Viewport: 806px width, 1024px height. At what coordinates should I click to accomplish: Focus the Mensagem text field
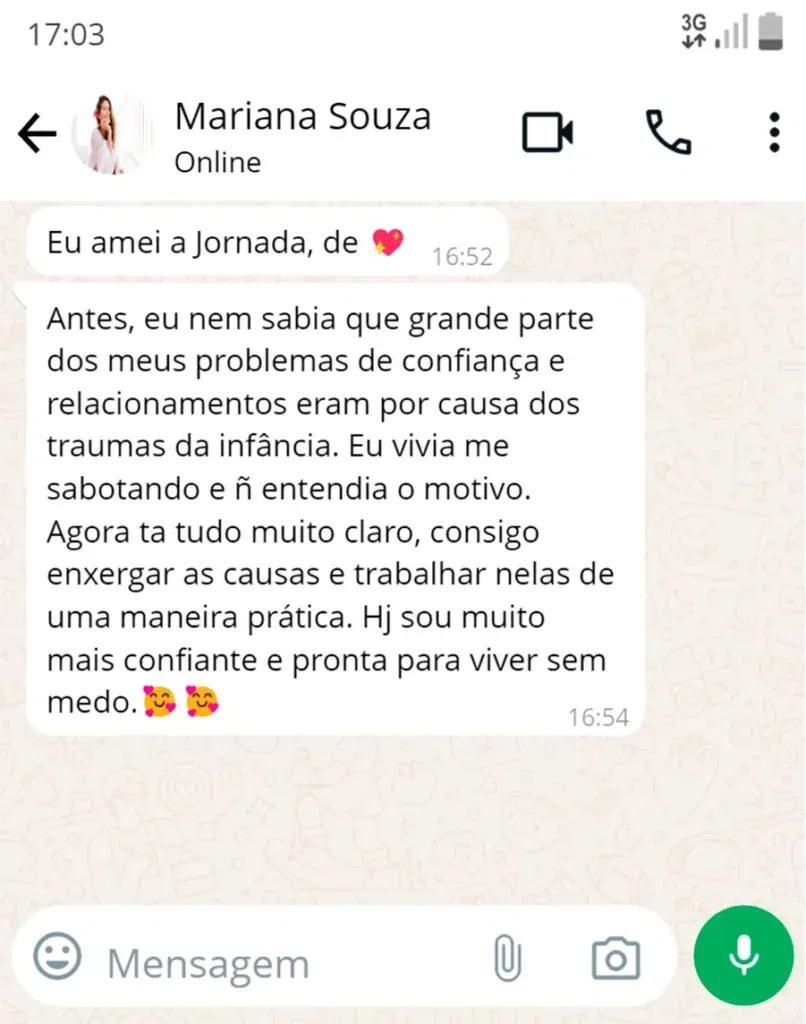tap(280, 964)
